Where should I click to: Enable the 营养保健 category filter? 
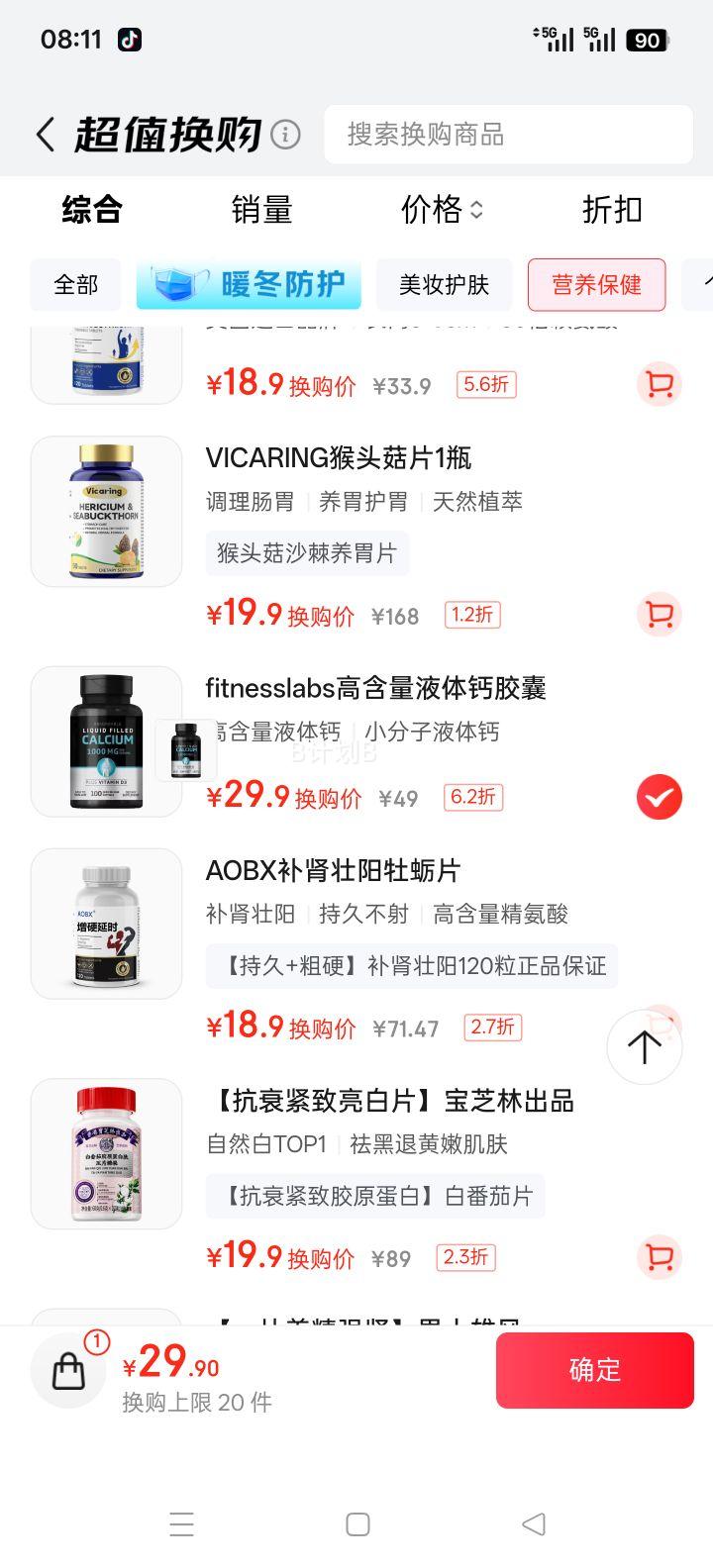(x=596, y=284)
